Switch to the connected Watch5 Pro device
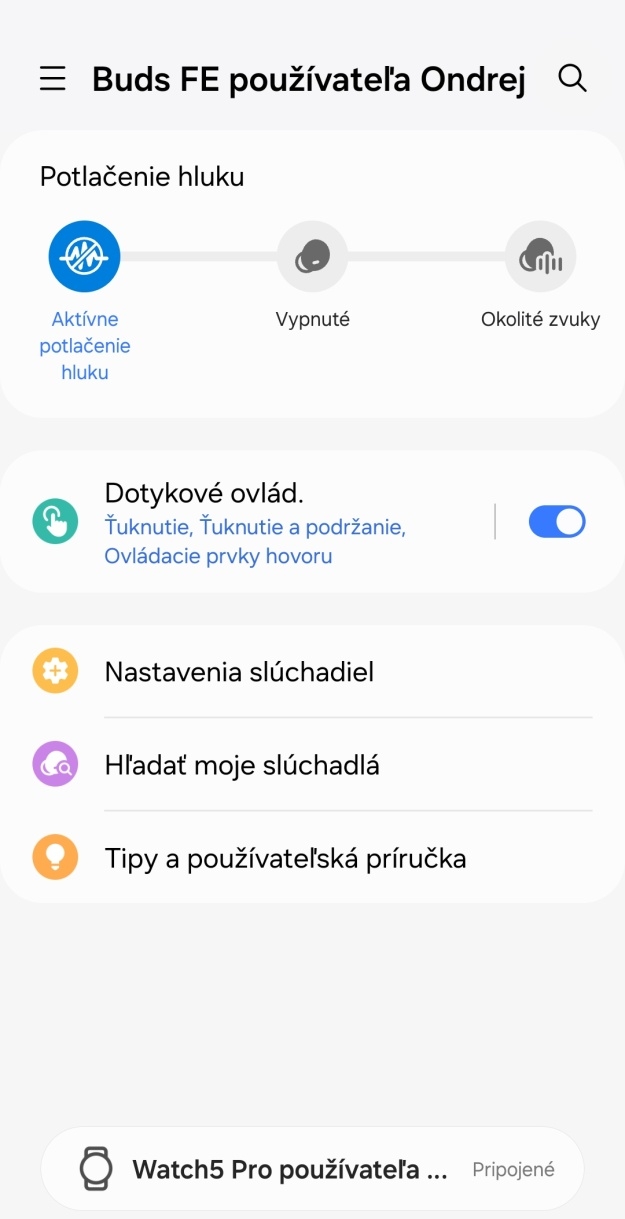The width and height of the screenshot is (625, 1219). coord(312,1169)
